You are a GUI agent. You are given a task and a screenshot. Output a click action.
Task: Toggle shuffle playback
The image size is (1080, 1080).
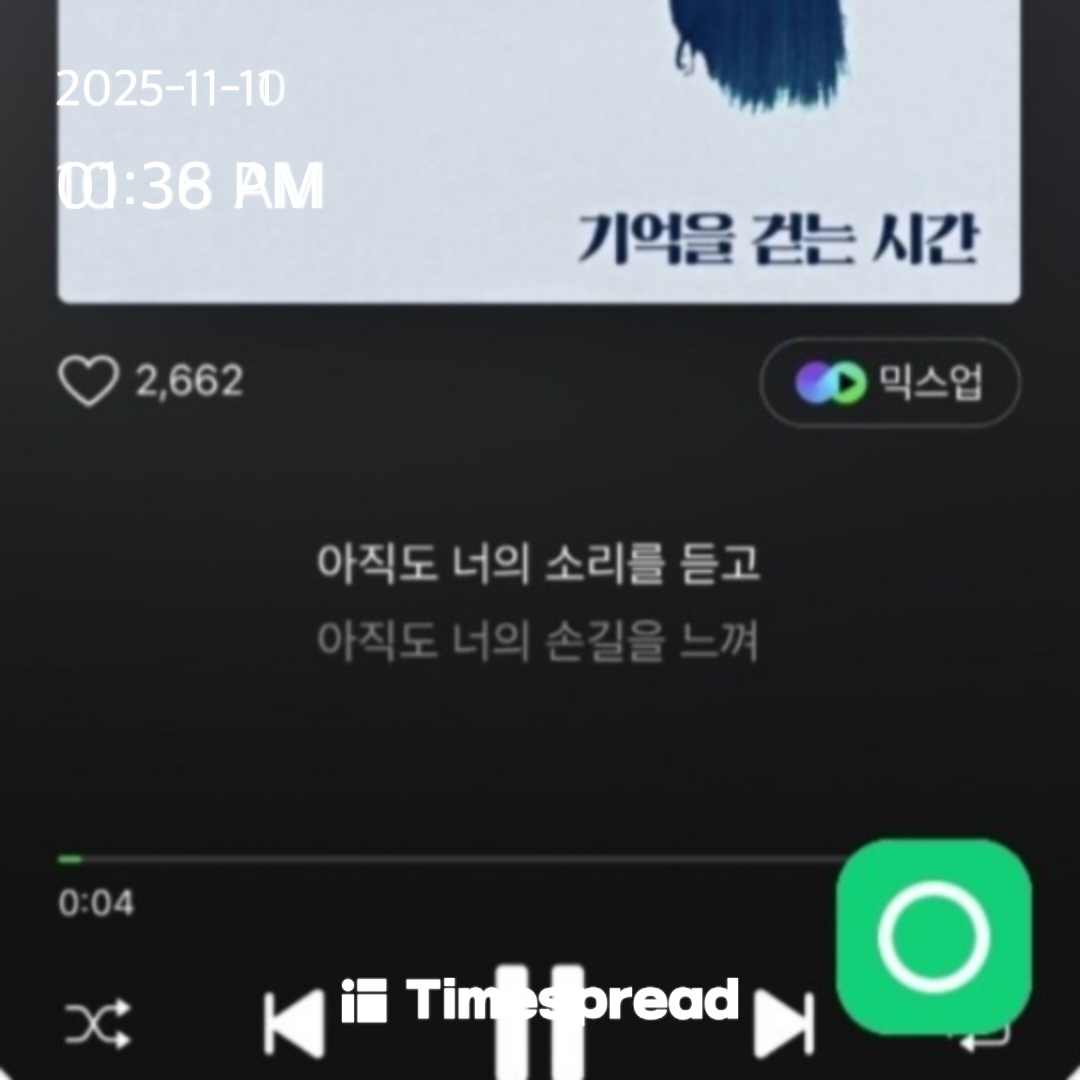pos(97,1025)
